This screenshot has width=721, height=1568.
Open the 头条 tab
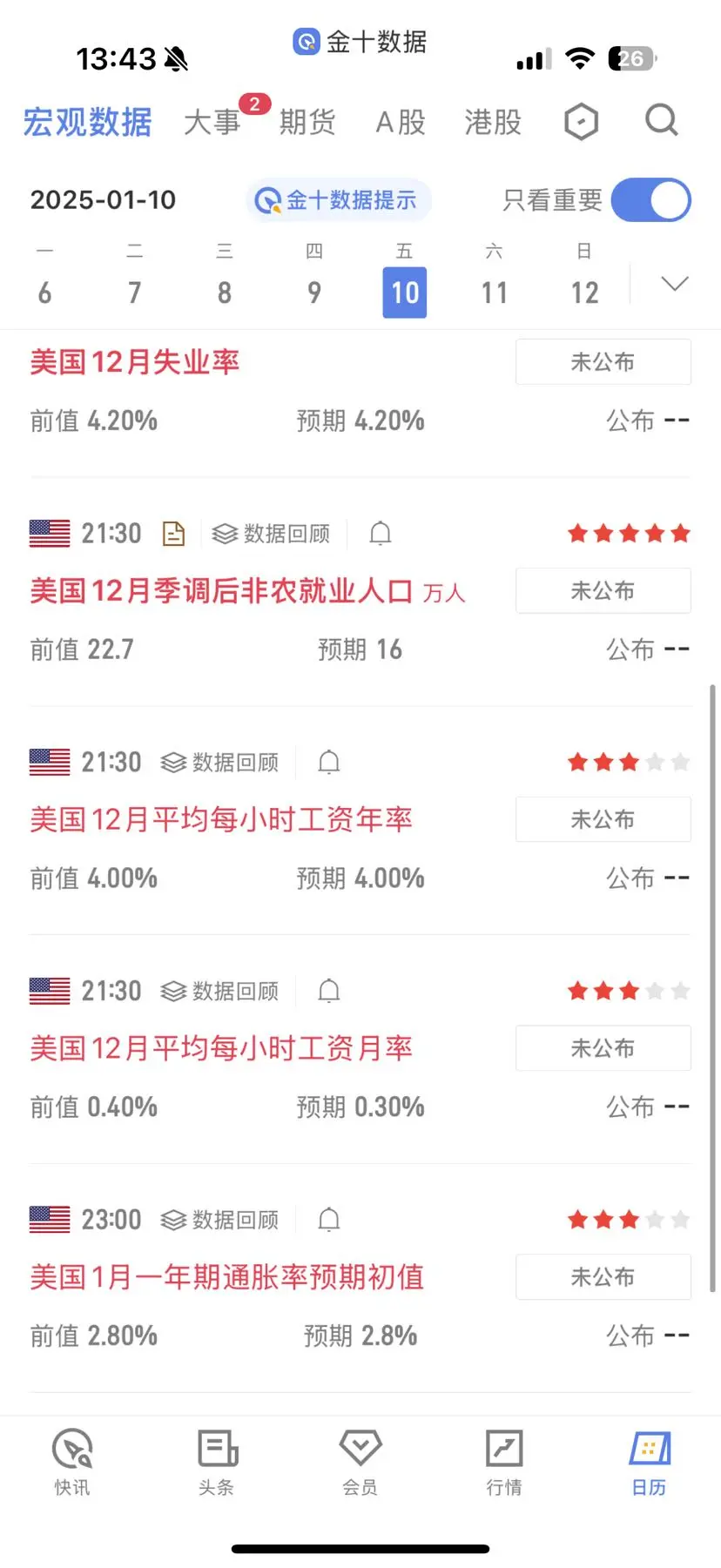point(216,1462)
